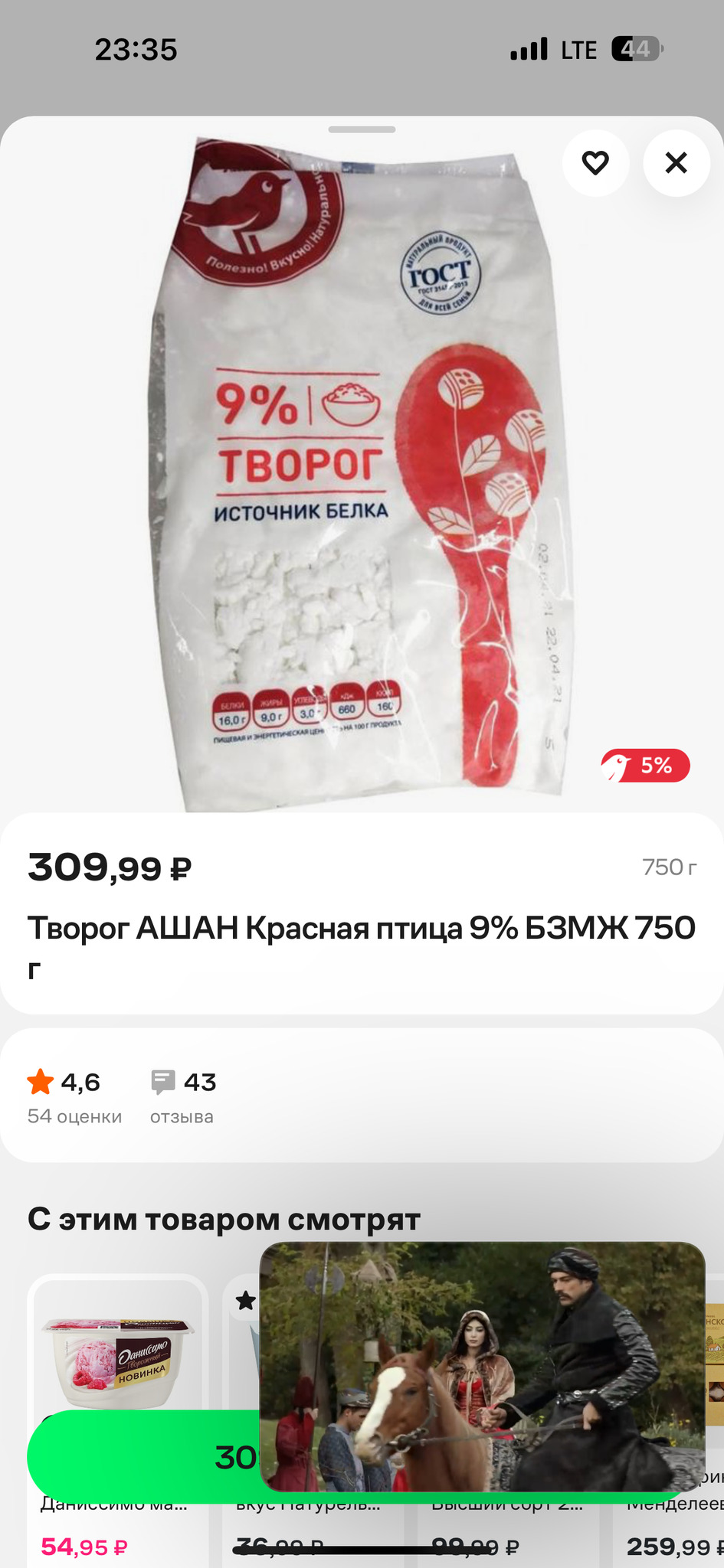Image resolution: width=724 pixels, height=1568 pixels.
Task: Open the 43 отзыва reviews
Action: (184, 1096)
